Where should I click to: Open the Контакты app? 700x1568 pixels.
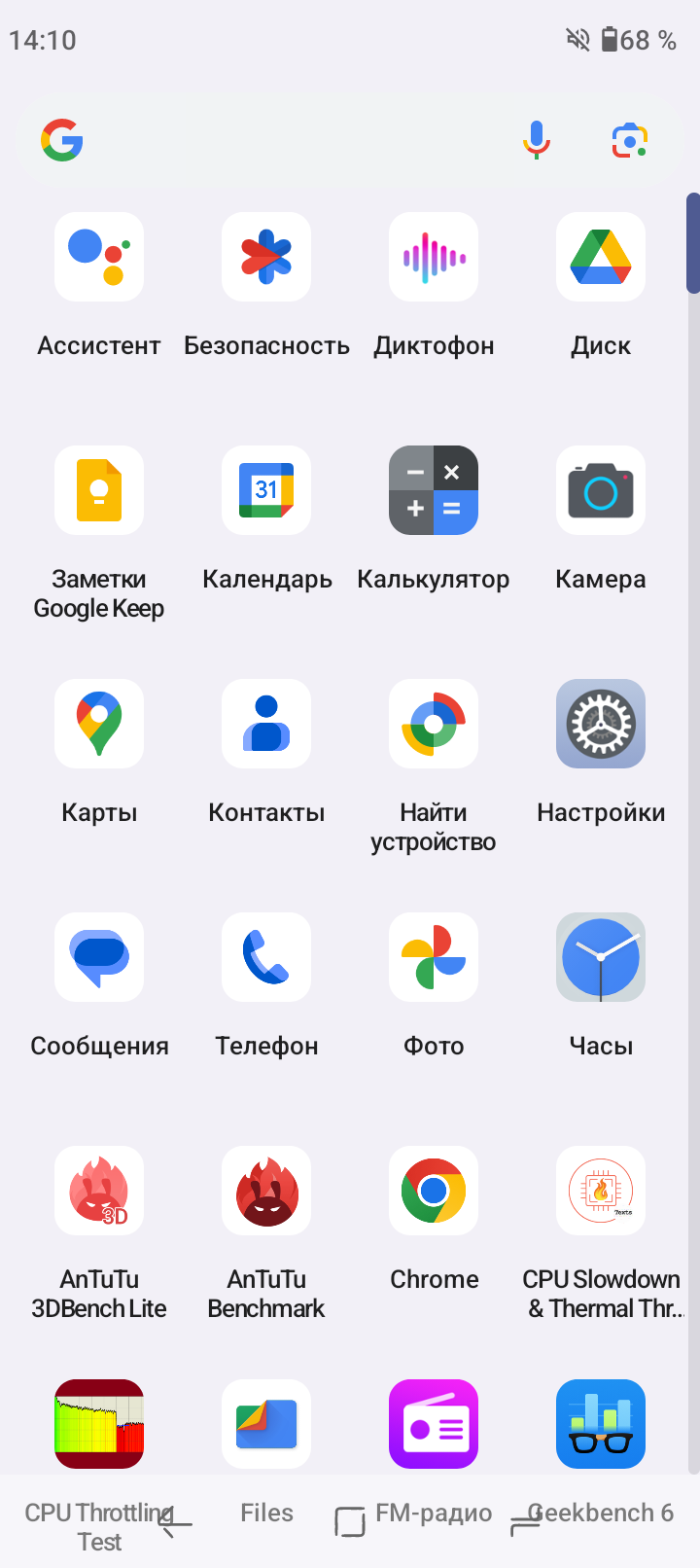point(266,724)
